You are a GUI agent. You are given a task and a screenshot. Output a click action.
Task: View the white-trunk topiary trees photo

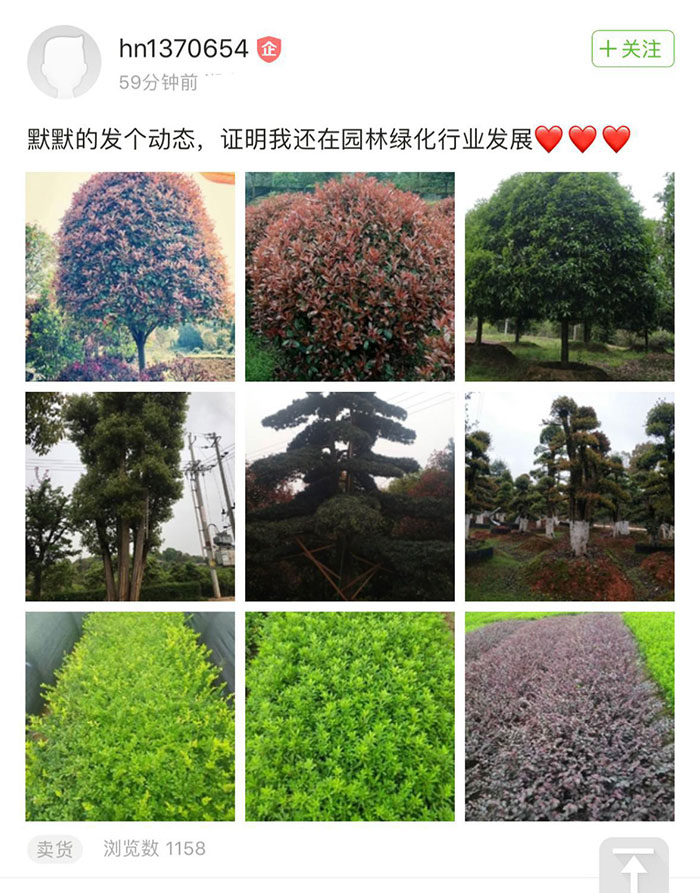[x=569, y=496]
